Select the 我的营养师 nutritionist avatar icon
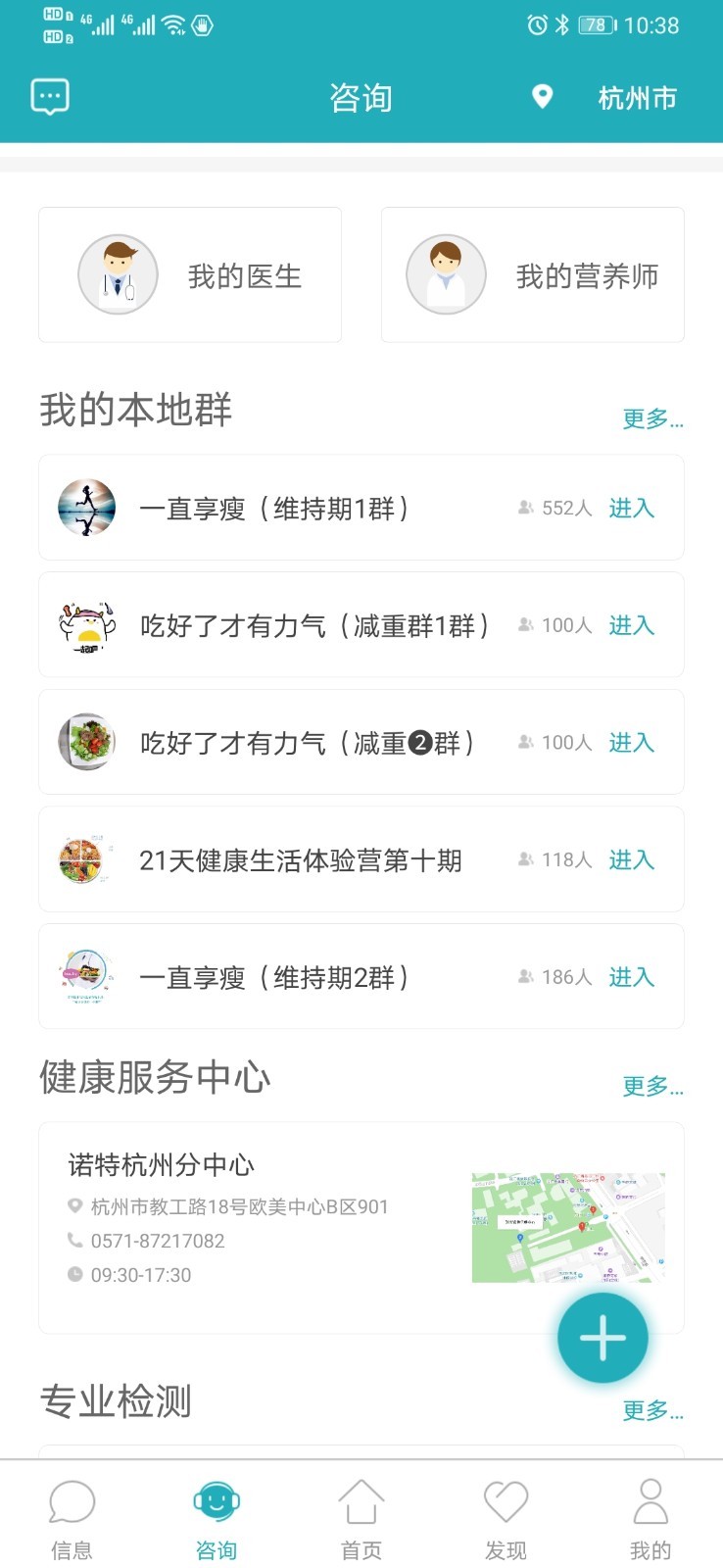The width and height of the screenshot is (723, 1568). pos(446,274)
